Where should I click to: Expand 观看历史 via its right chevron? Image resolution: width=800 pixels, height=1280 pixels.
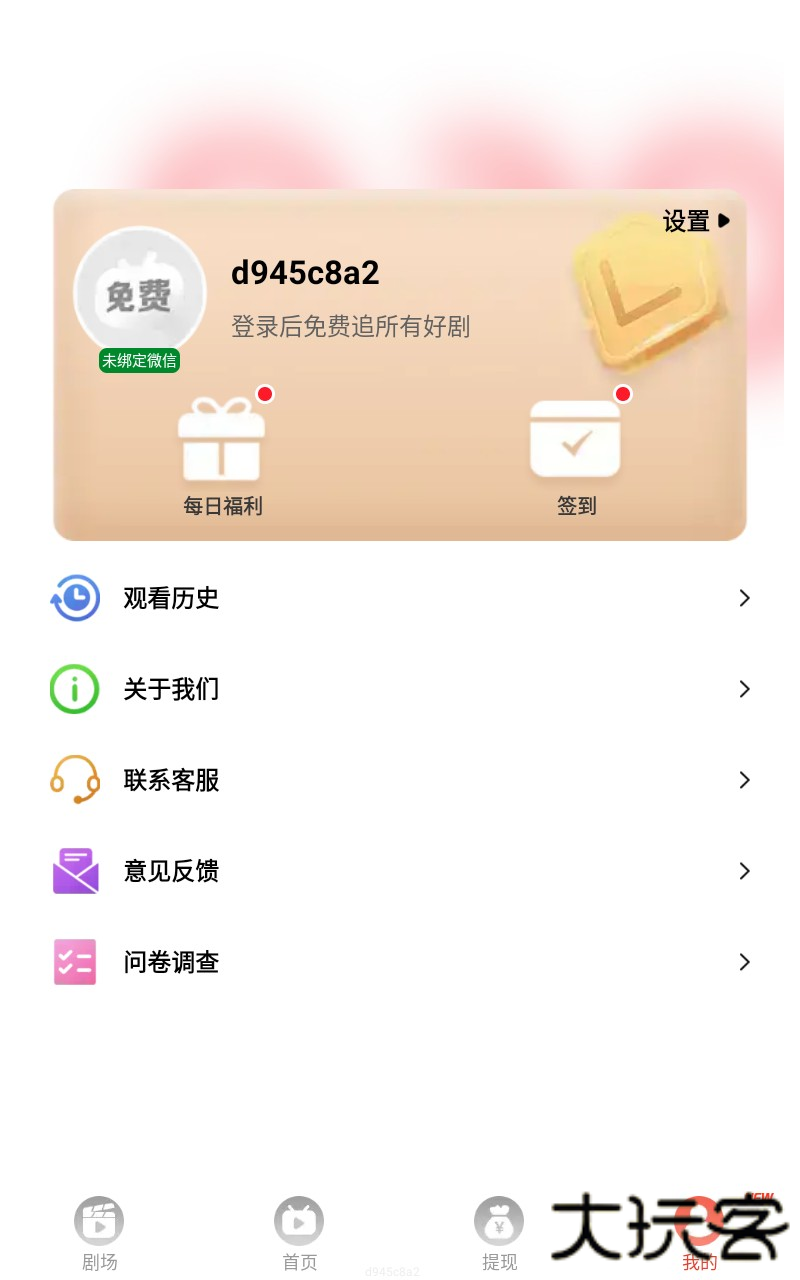pyautogui.click(x=744, y=597)
